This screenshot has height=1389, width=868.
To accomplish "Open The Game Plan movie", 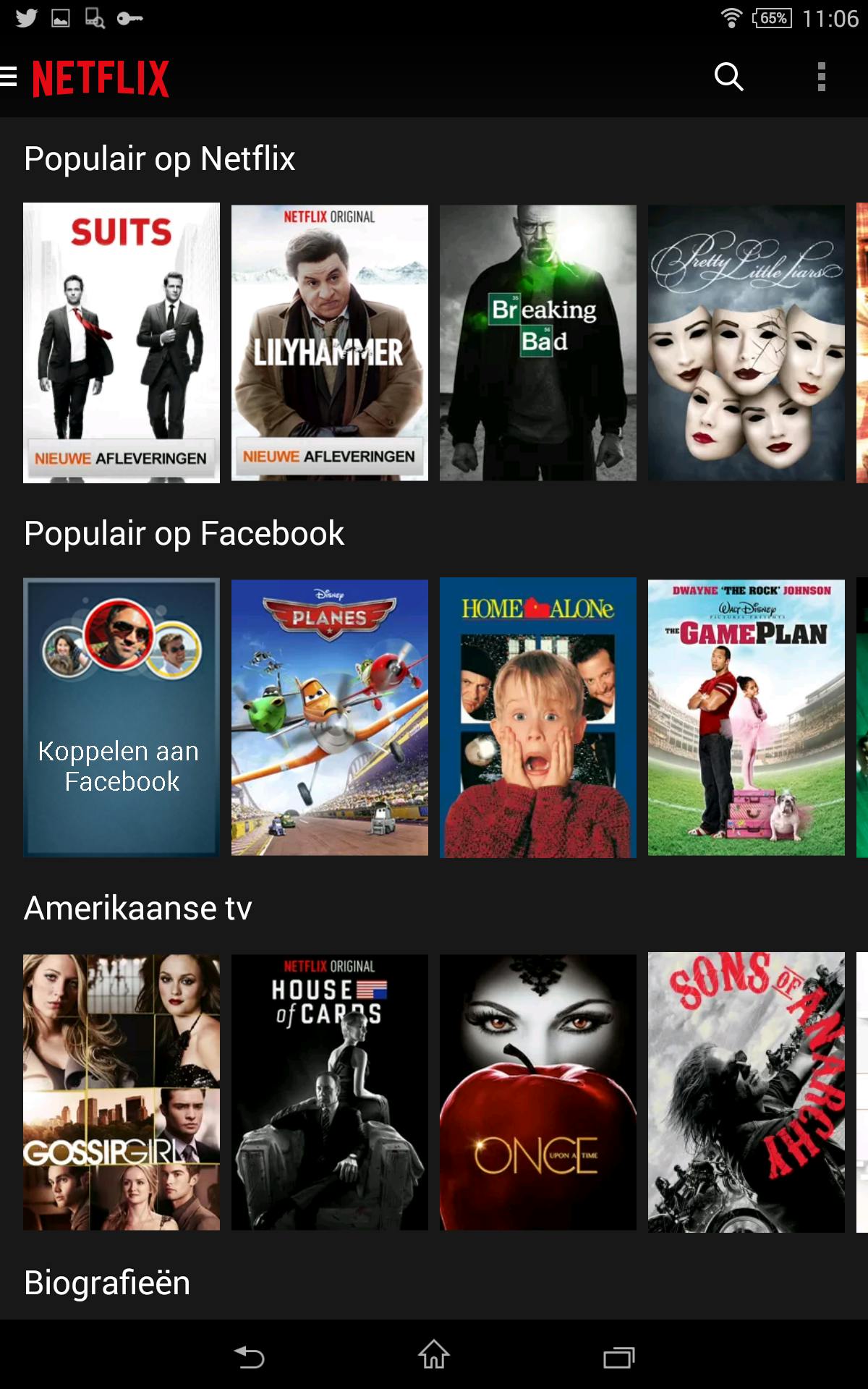I will tap(746, 717).
